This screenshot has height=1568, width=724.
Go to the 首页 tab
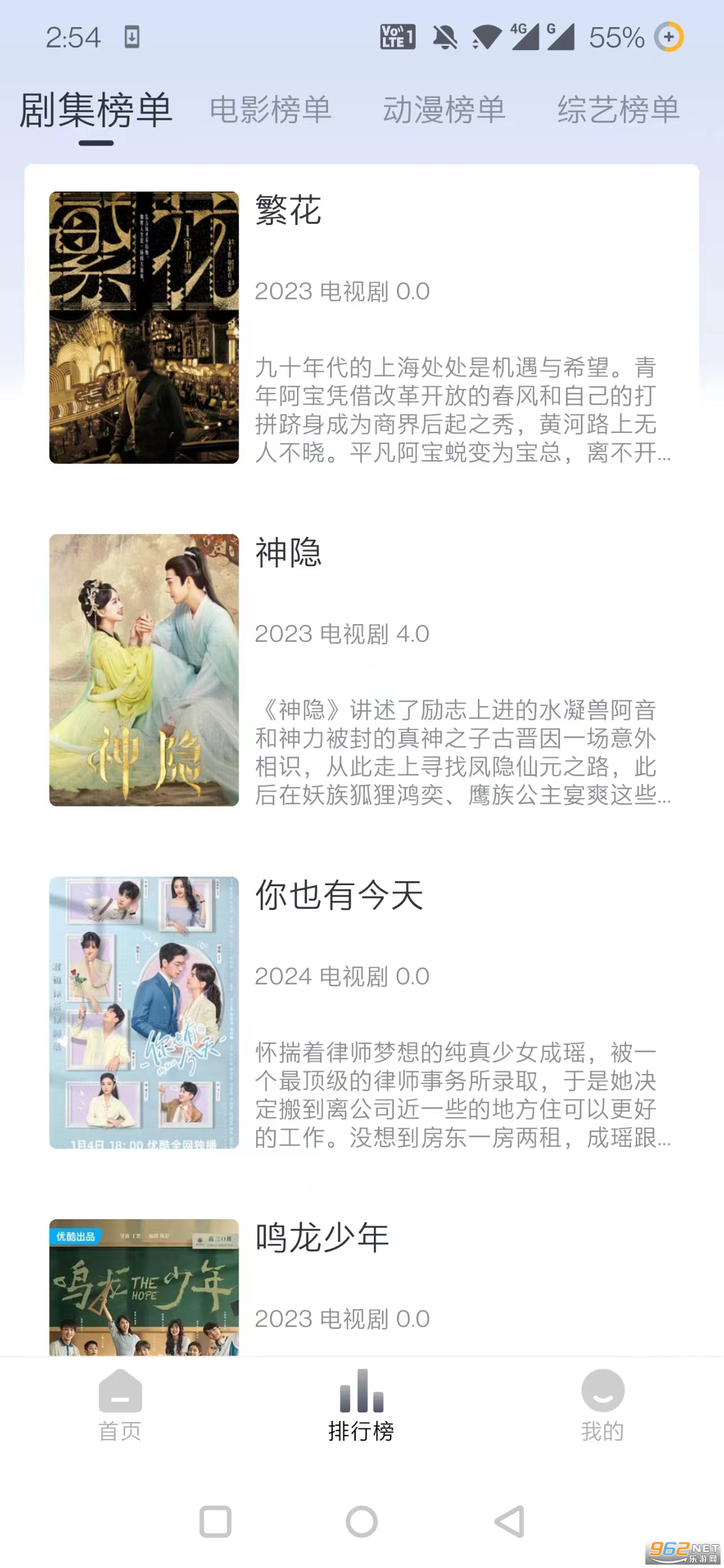[x=120, y=1405]
